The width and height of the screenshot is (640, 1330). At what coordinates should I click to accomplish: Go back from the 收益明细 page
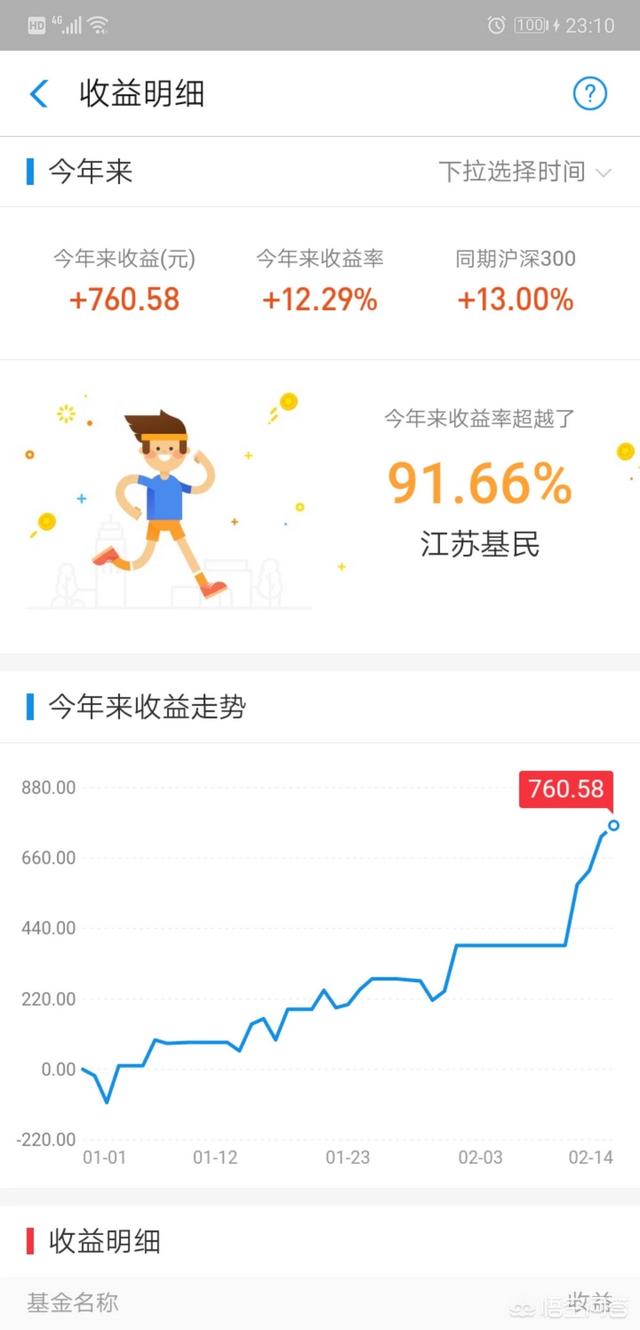click(x=39, y=94)
